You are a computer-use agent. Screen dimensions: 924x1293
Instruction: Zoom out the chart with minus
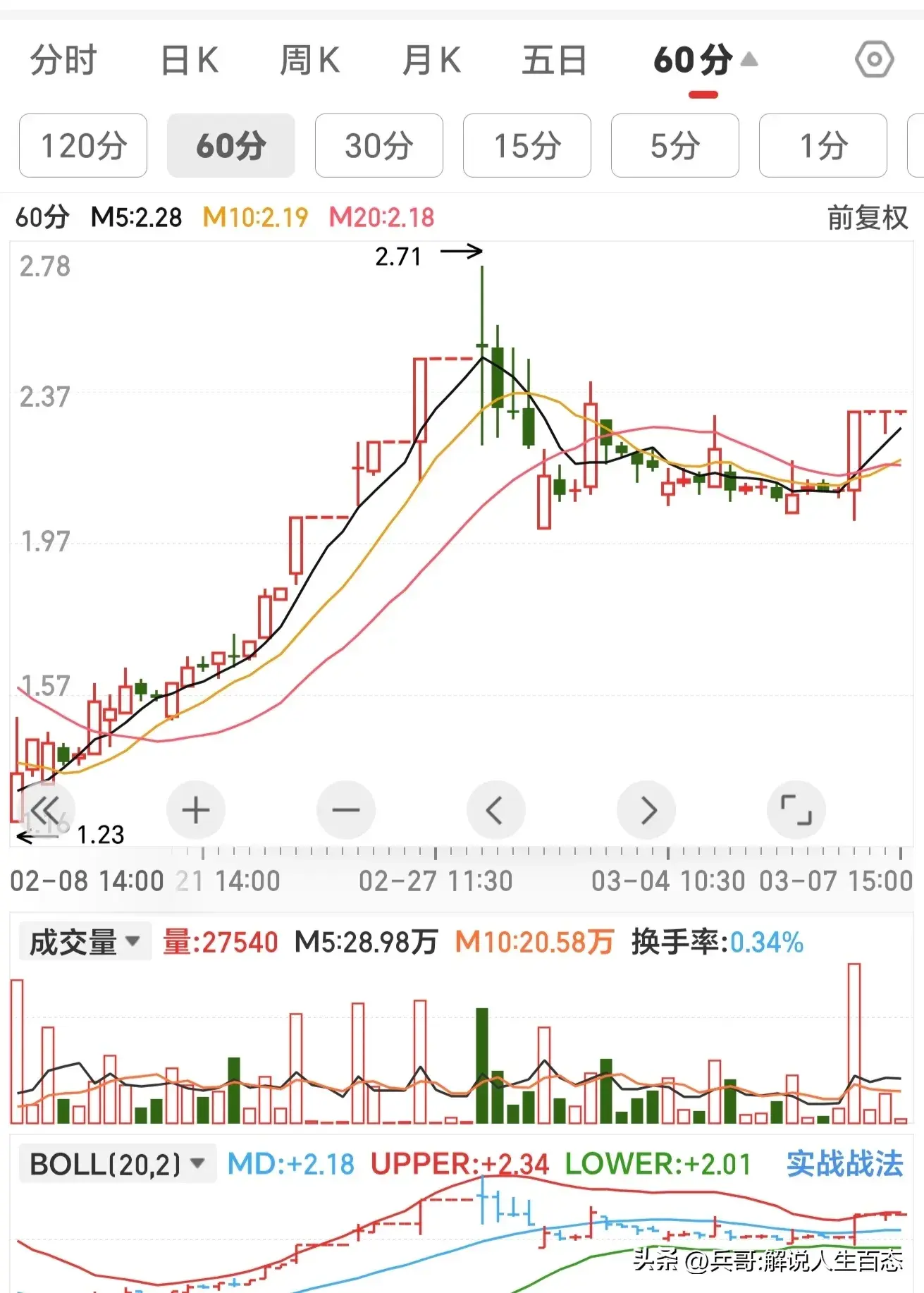(346, 810)
